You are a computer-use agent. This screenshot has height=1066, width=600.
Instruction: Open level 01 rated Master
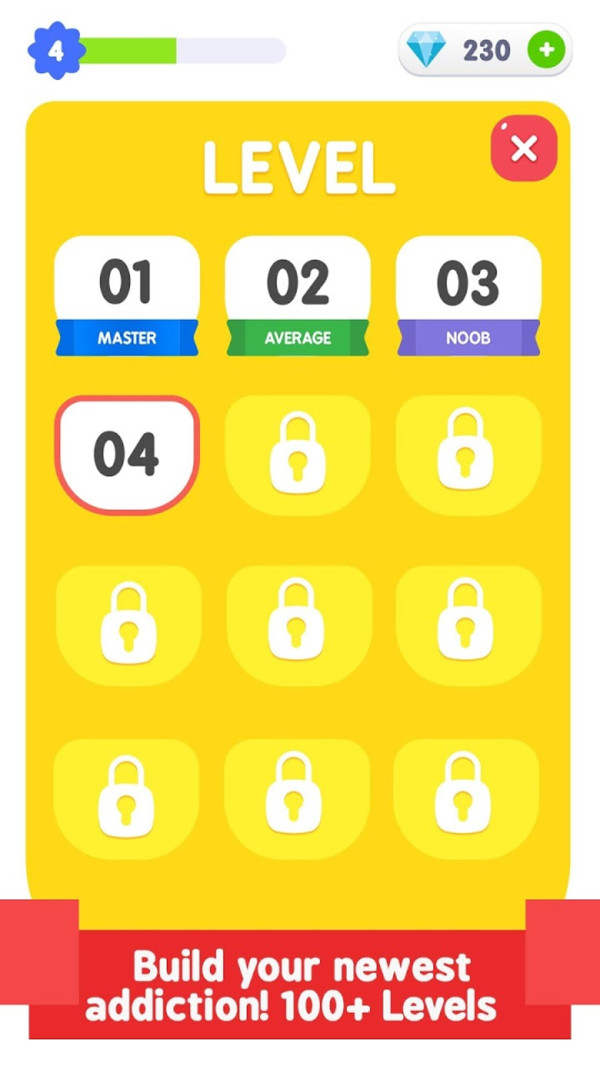(127, 295)
